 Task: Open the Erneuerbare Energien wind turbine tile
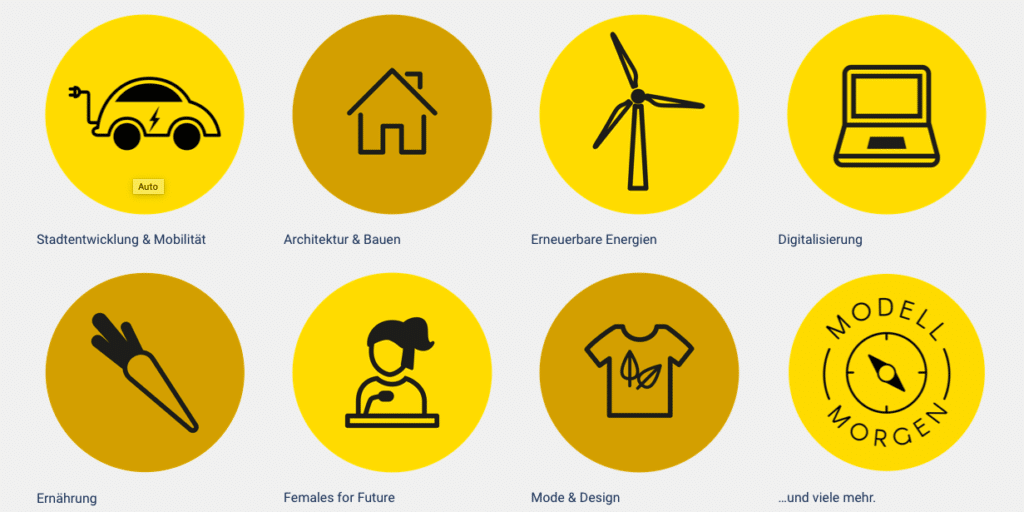639,115
